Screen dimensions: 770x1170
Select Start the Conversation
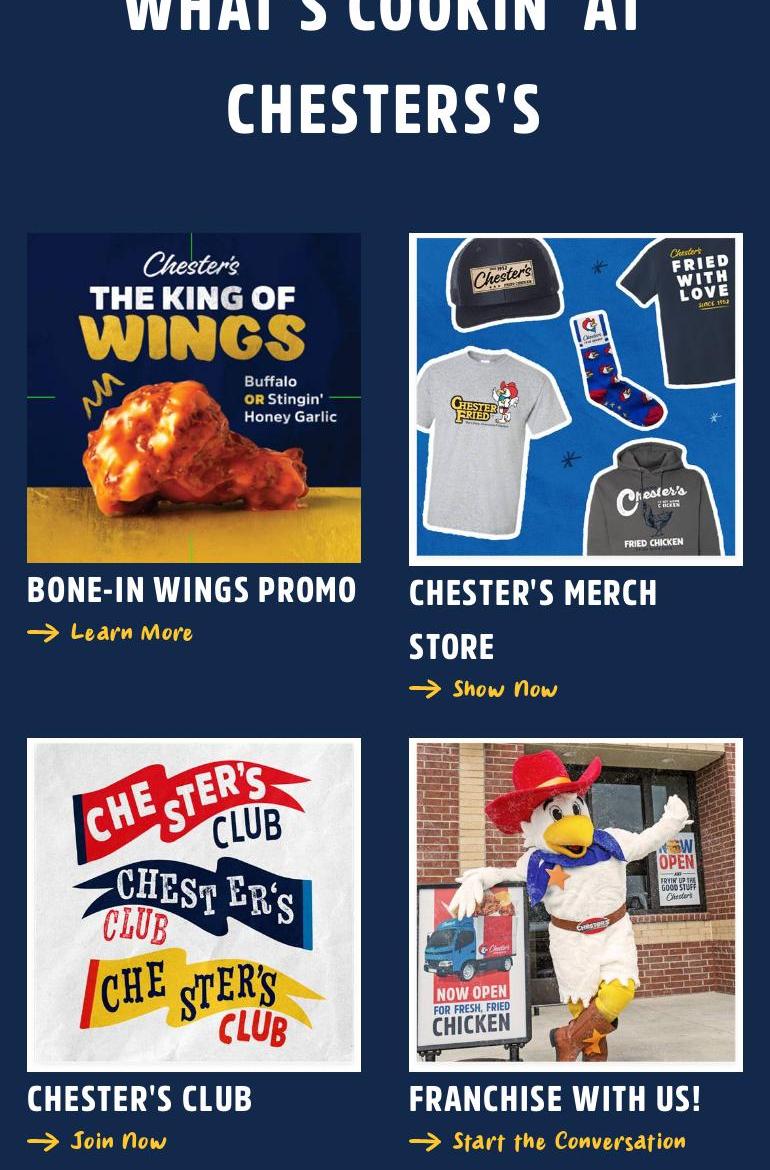coord(568,1141)
